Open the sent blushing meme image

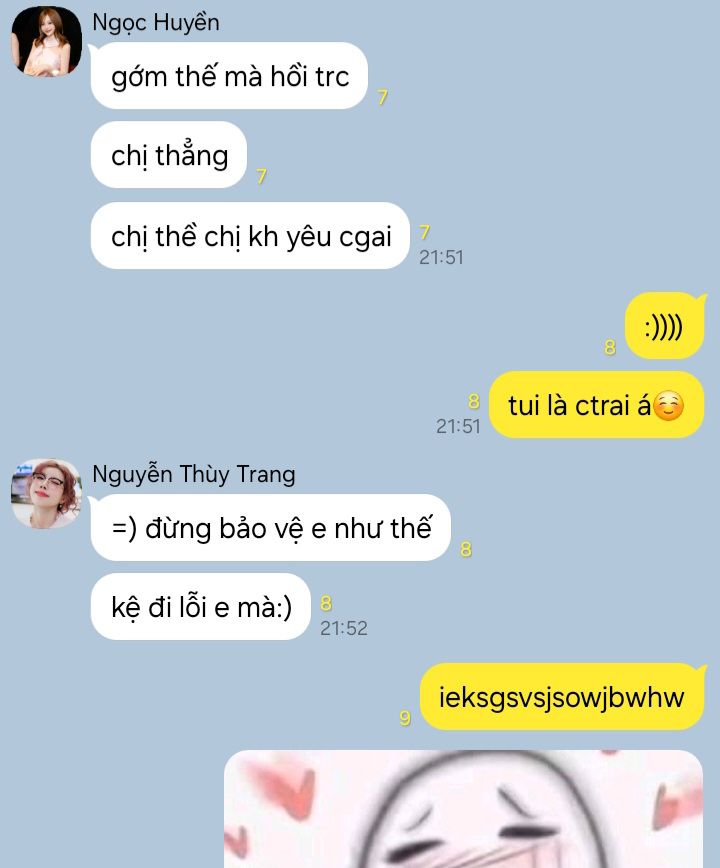pyautogui.click(x=463, y=809)
